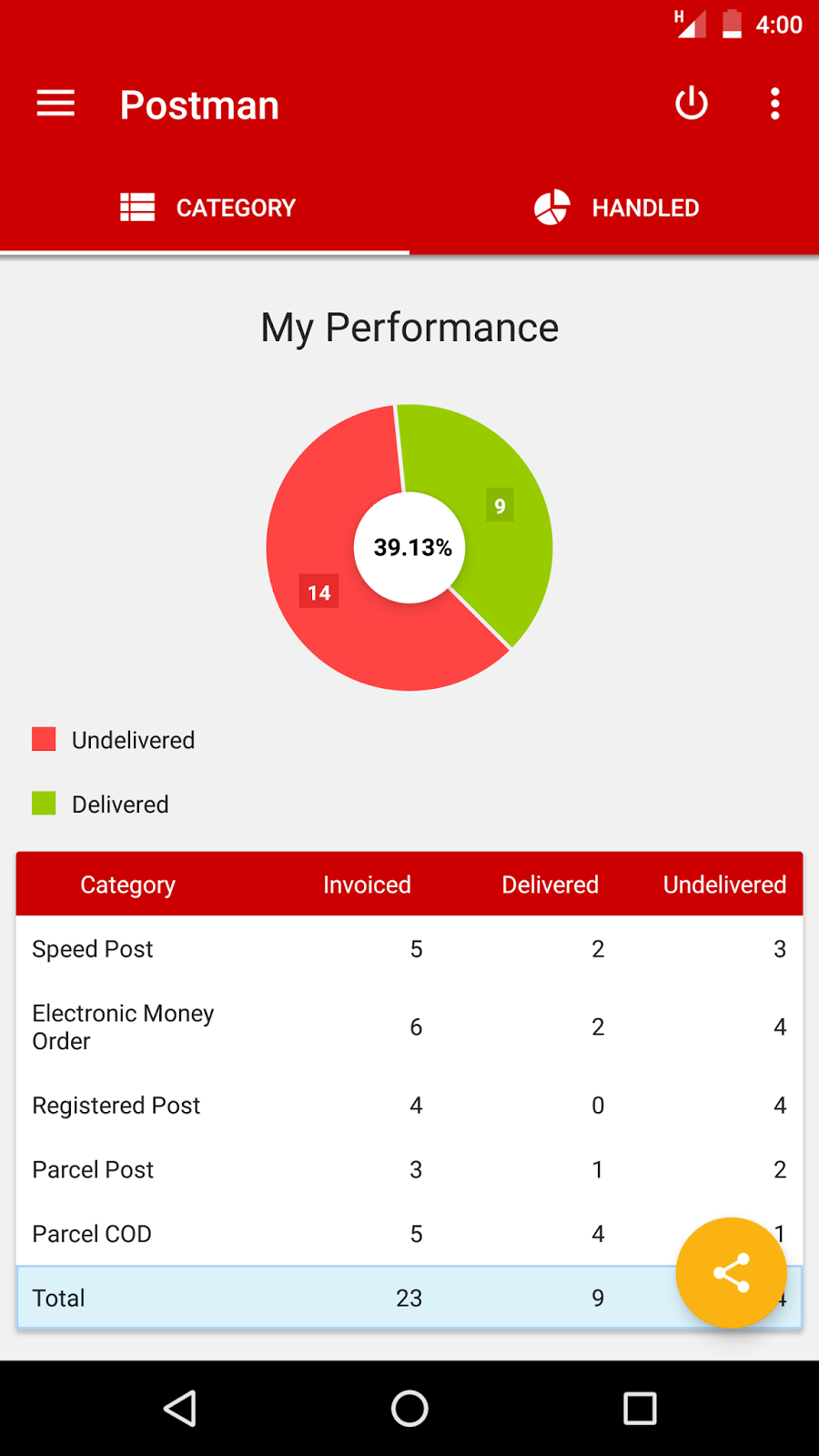Screen dimensions: 819x1456
Task: Tap the back navigation arrow
Action: pyautogui.click(x=179, y=1408)
